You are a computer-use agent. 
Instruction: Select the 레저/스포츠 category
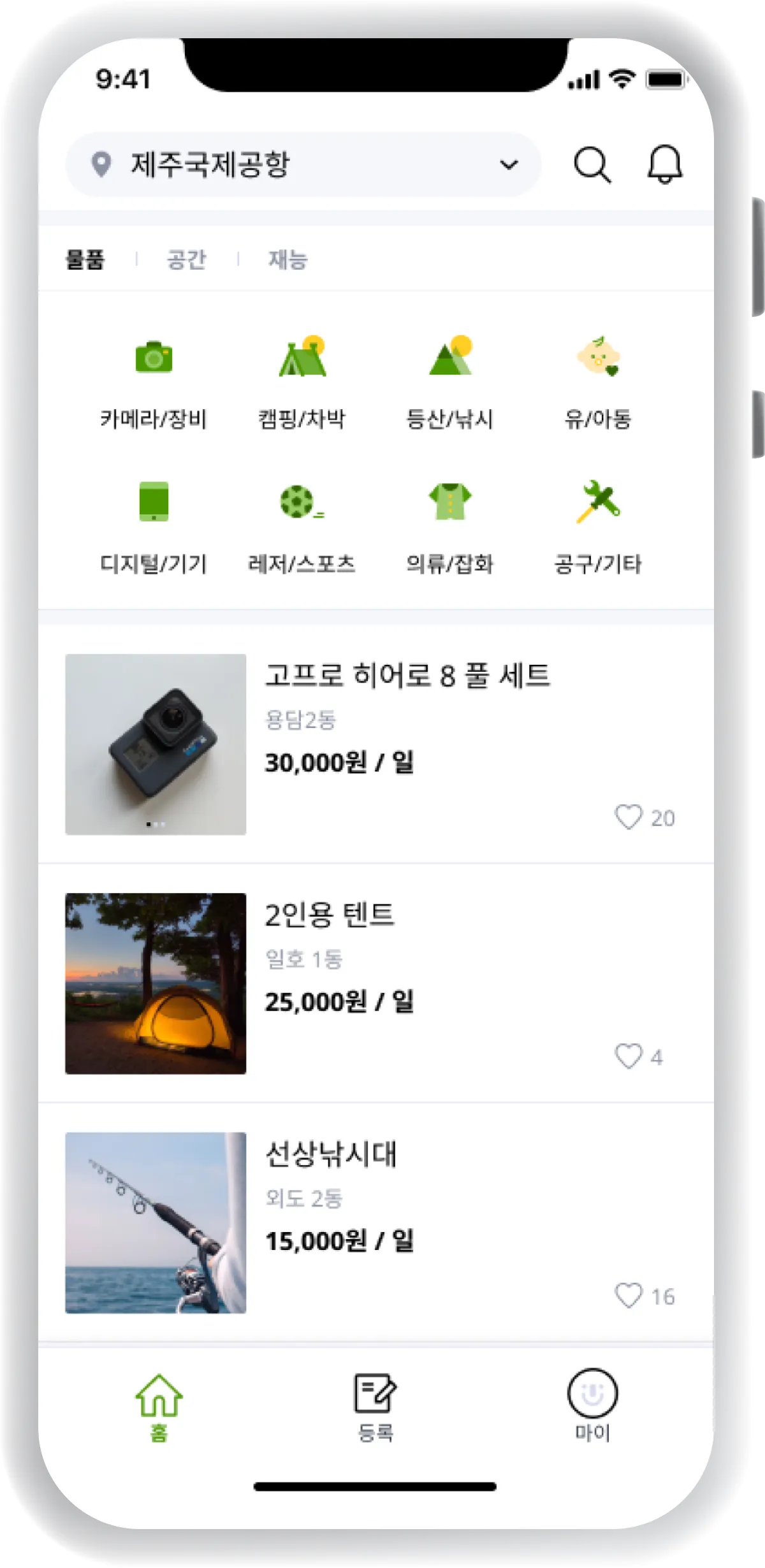click(302, 527)
